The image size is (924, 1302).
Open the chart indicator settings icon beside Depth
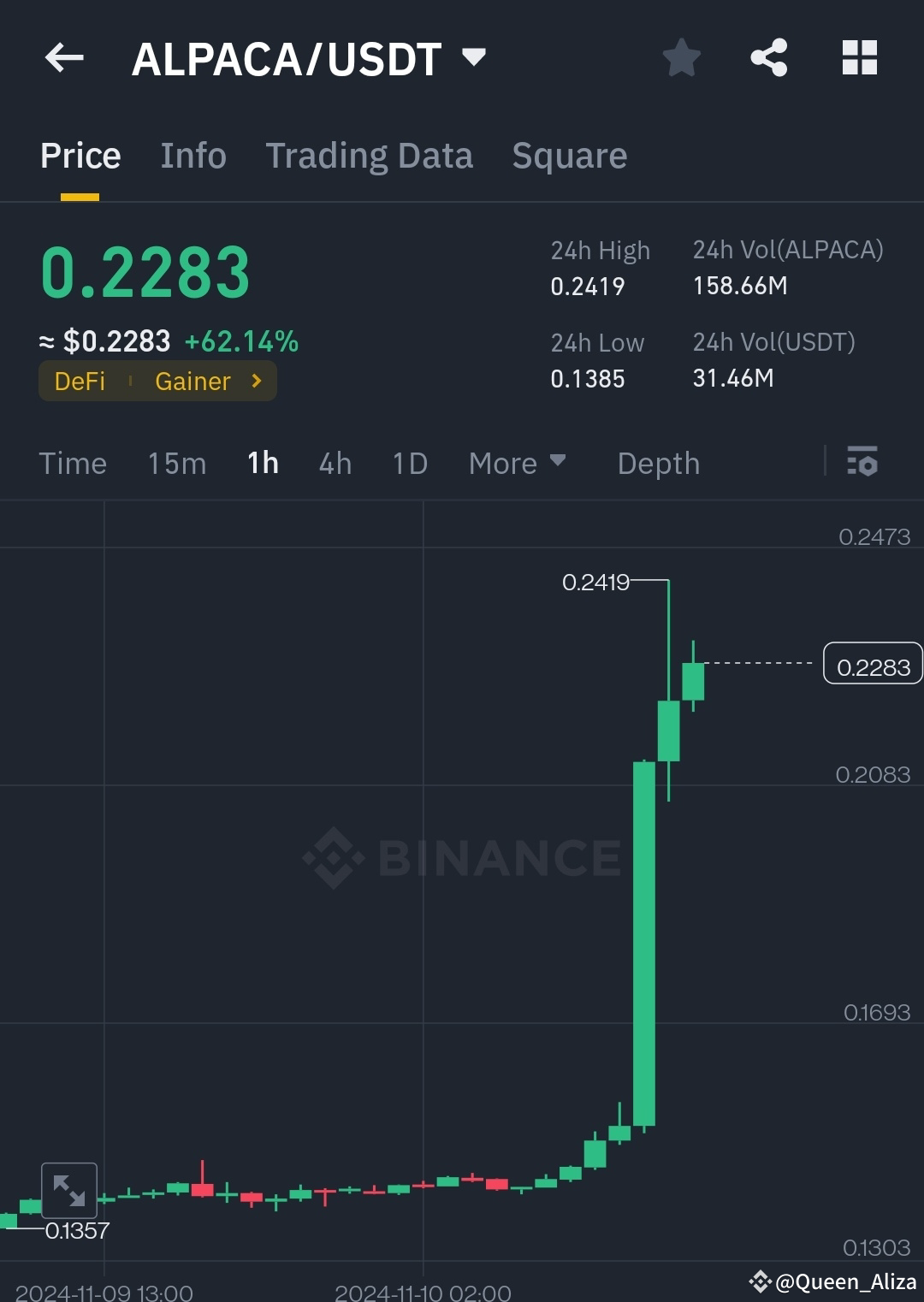(863, 463)
